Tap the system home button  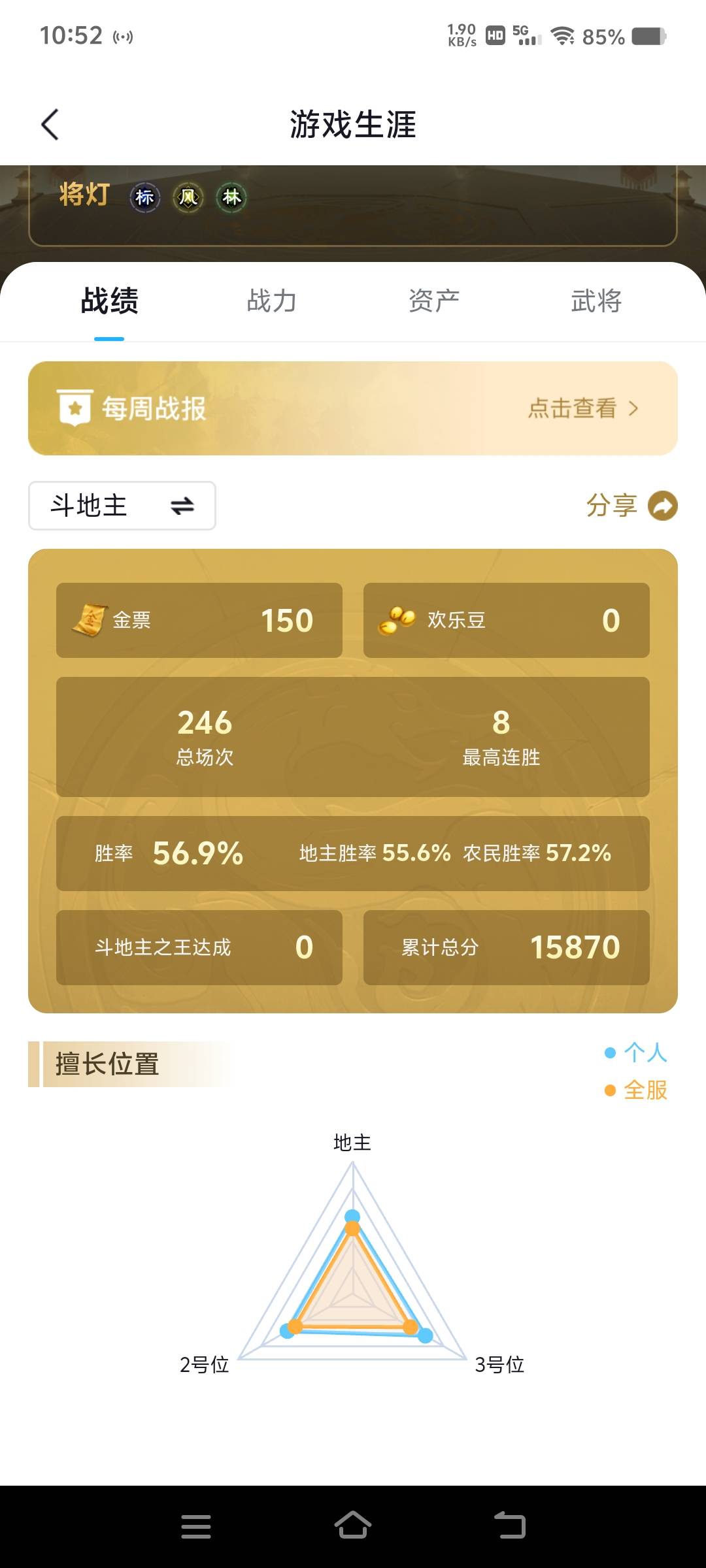353,1526
